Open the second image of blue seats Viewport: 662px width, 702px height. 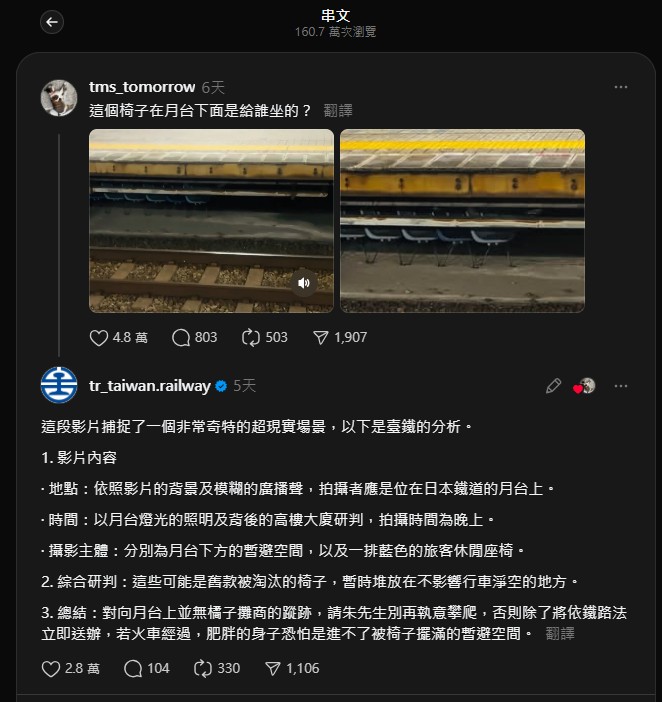pos(462,220)
